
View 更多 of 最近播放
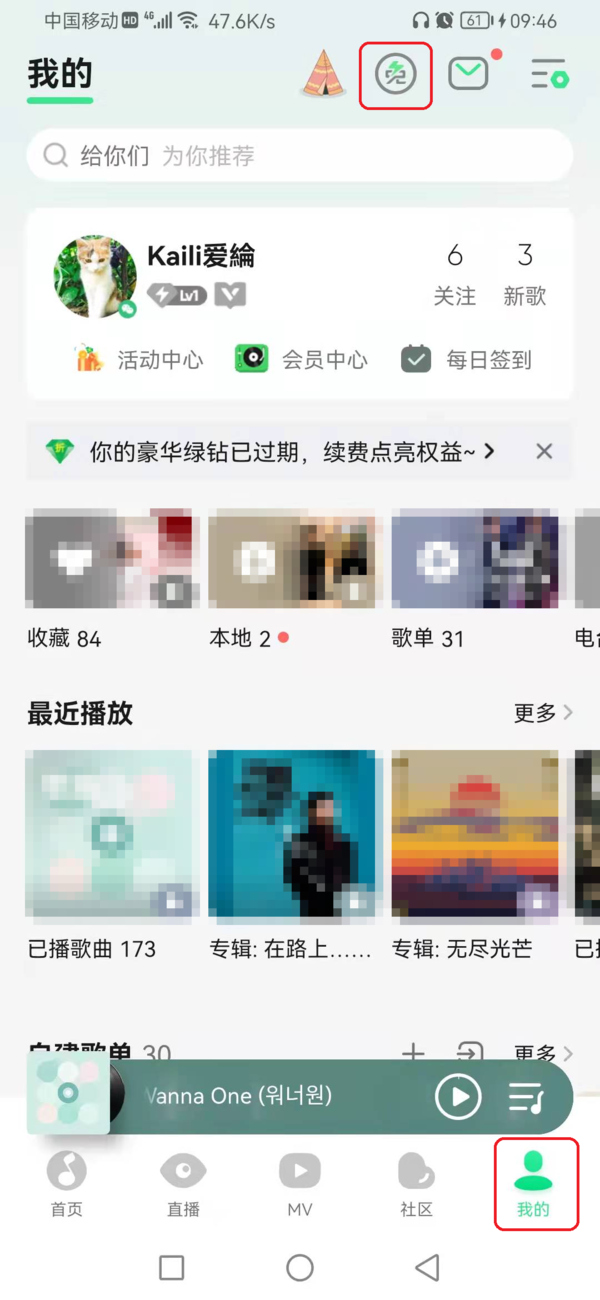point(543,713)
